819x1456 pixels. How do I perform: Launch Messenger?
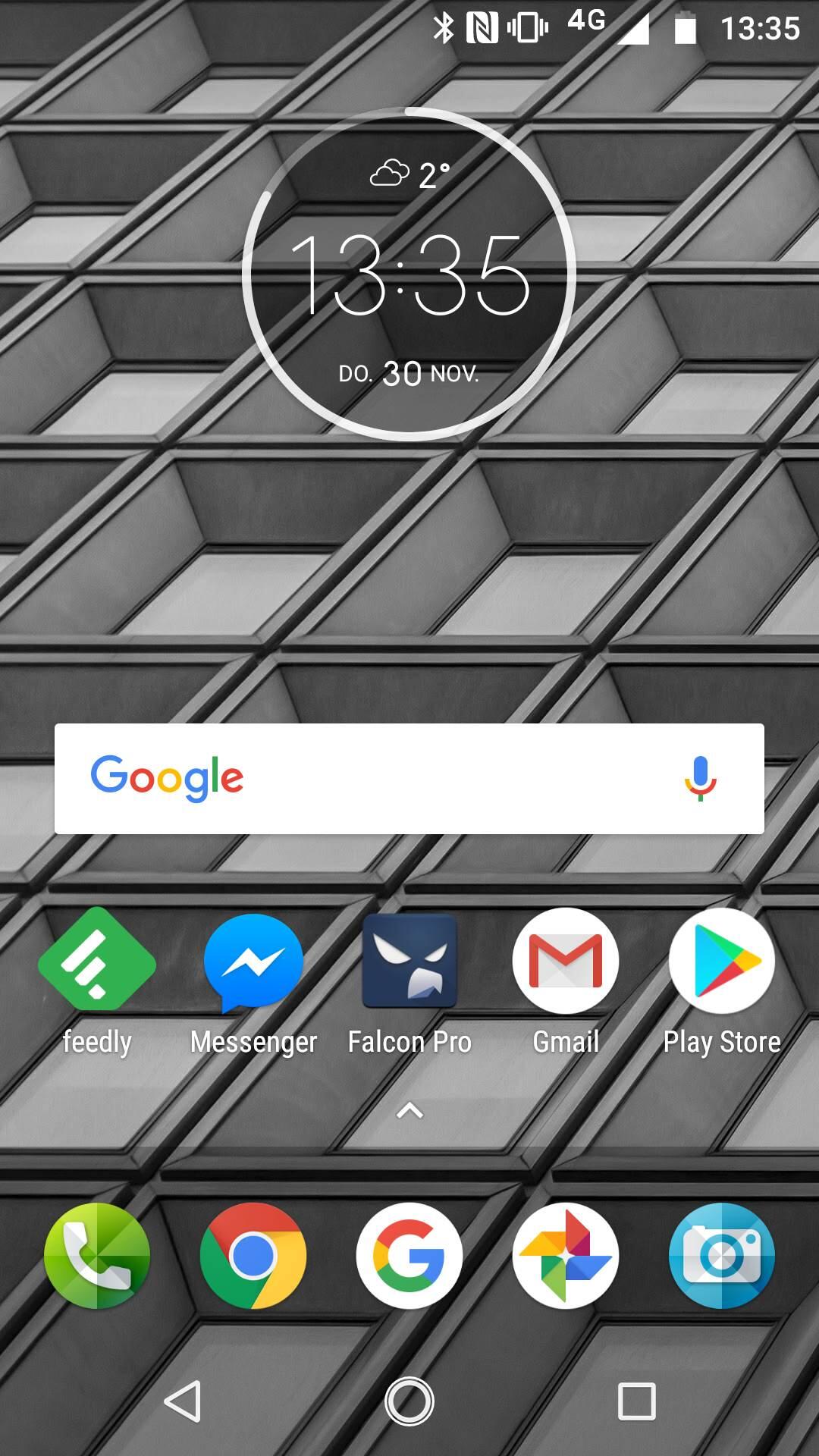(253, 962)
